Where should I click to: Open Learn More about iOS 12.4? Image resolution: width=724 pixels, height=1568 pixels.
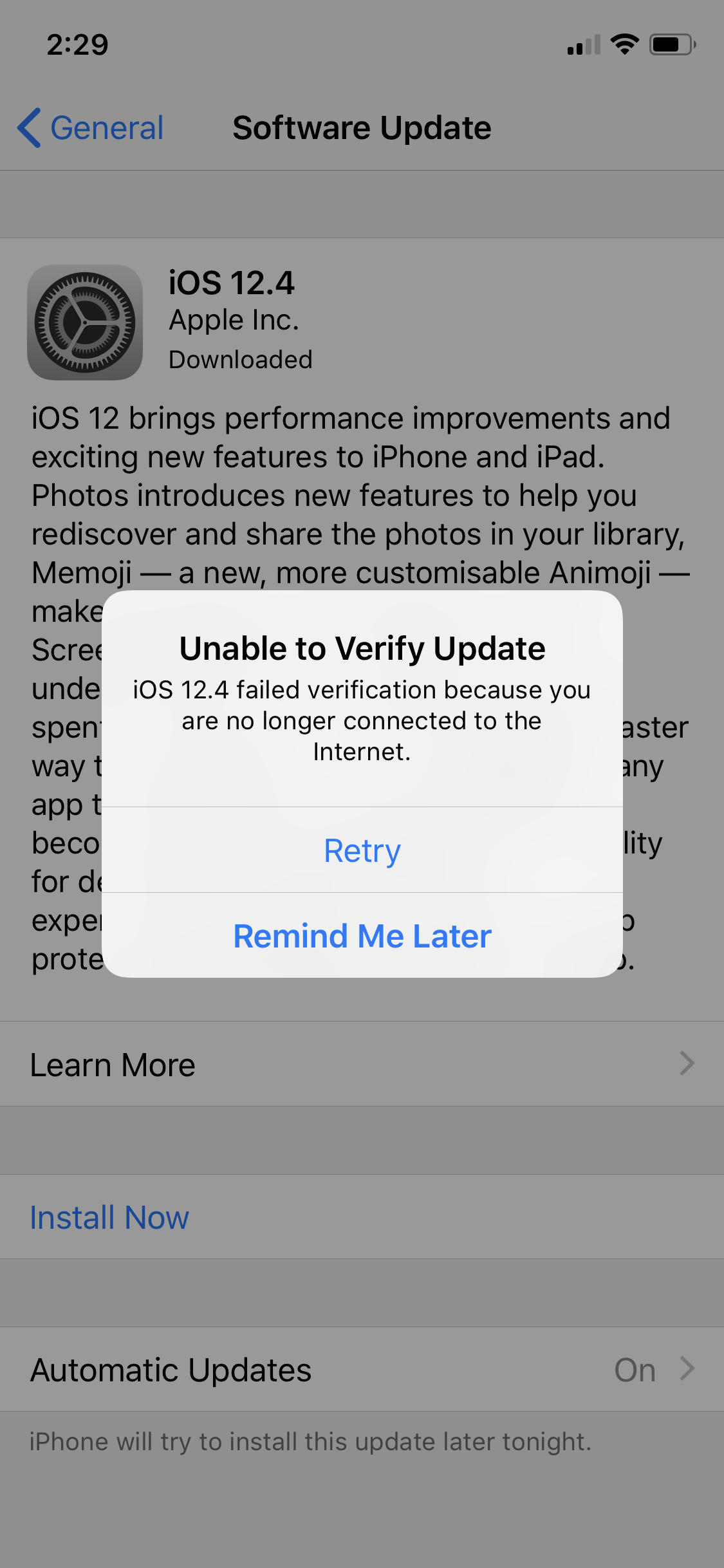(x=362, y=1064)
